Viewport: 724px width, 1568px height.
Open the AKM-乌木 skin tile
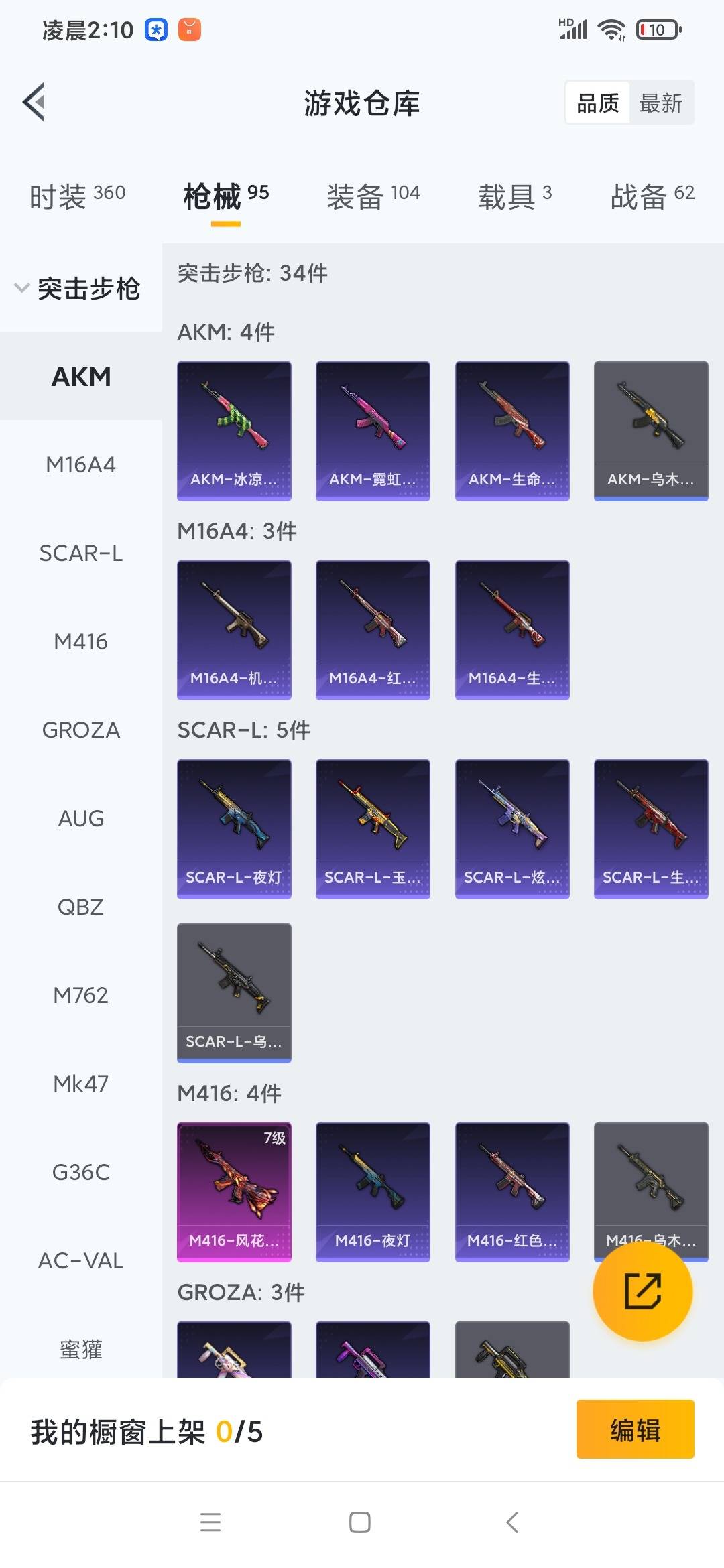pyautogui.click(x=650, y=430)
